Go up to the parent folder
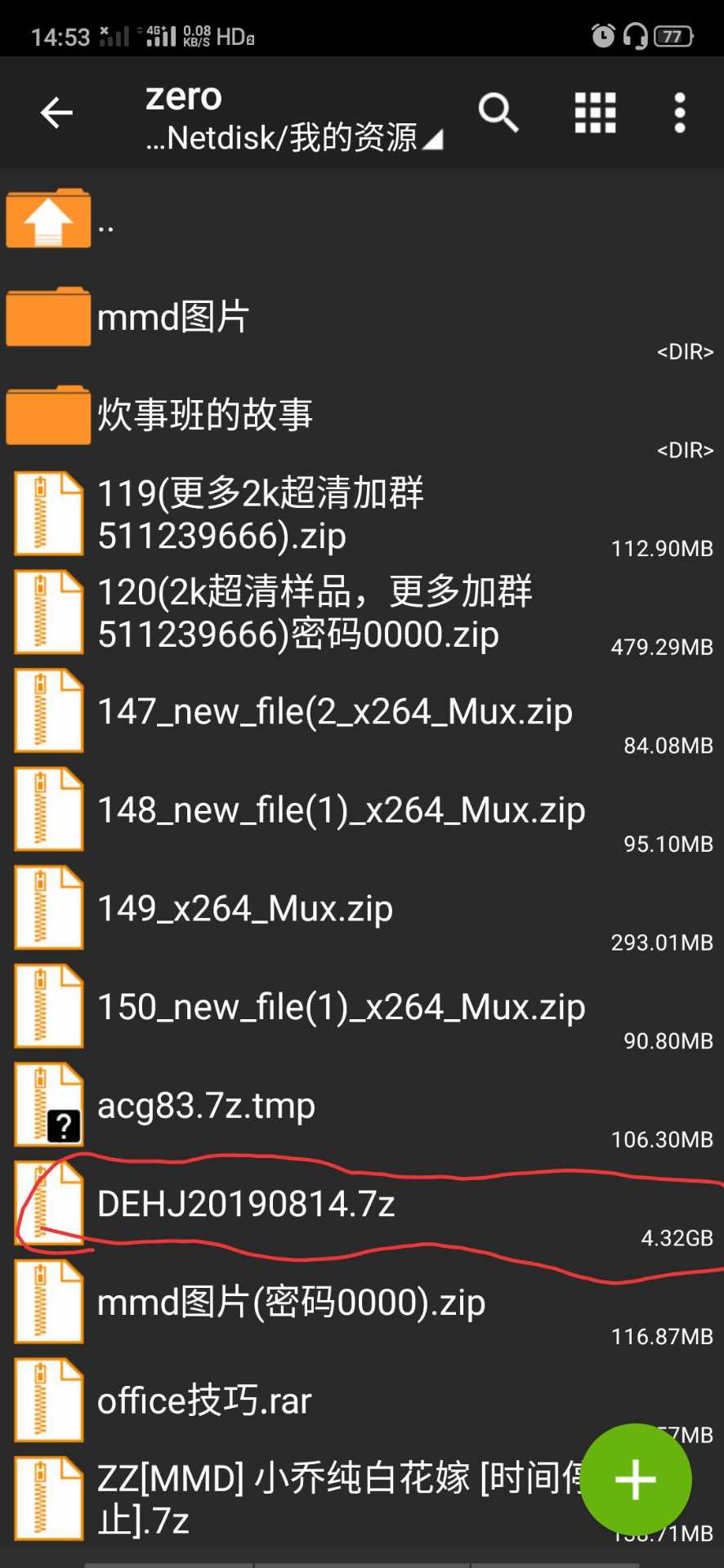Screen dimensions: 724x1568 [x=362, y=218]
